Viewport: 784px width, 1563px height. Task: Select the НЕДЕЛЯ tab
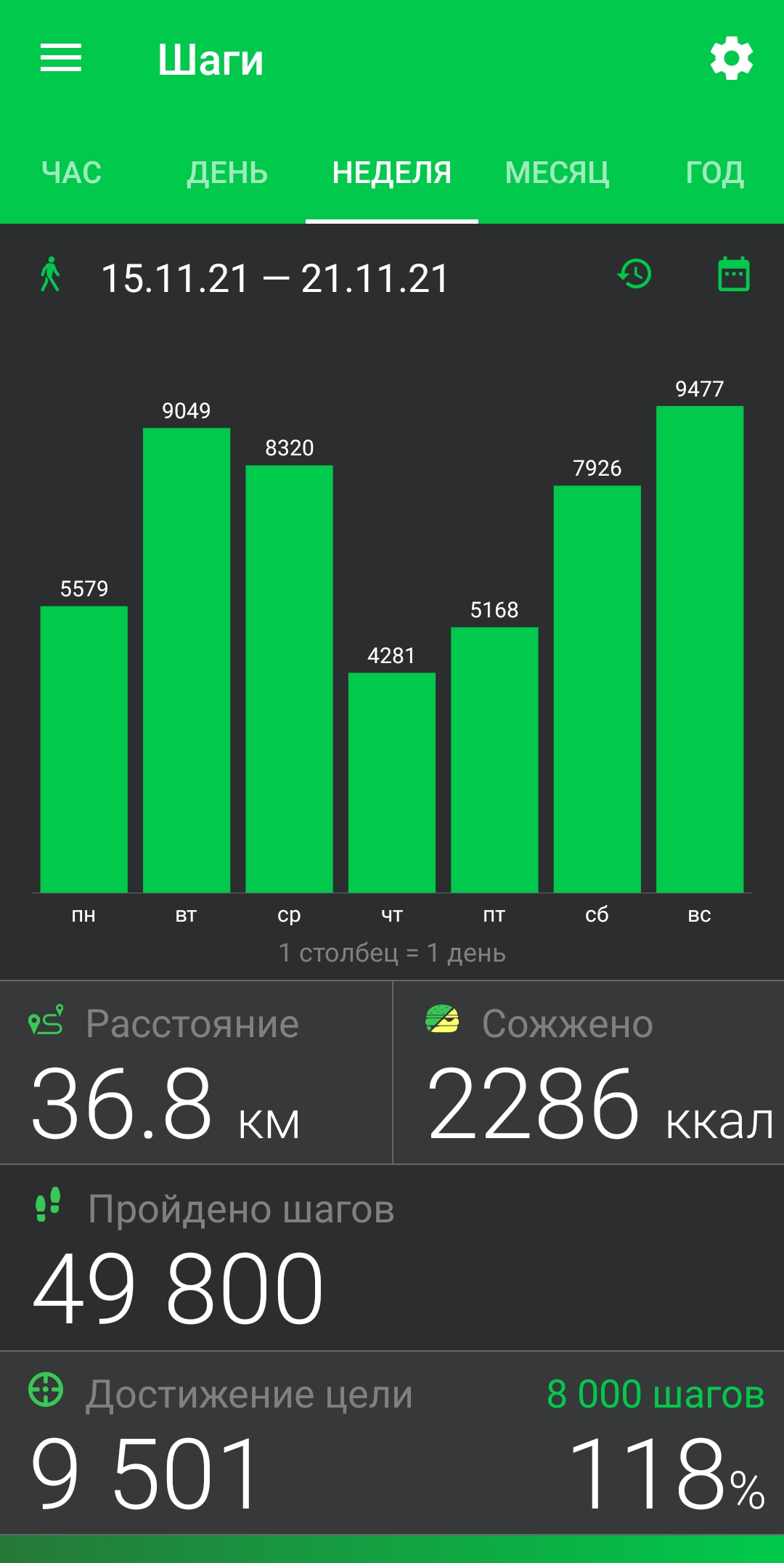point(392,173)
